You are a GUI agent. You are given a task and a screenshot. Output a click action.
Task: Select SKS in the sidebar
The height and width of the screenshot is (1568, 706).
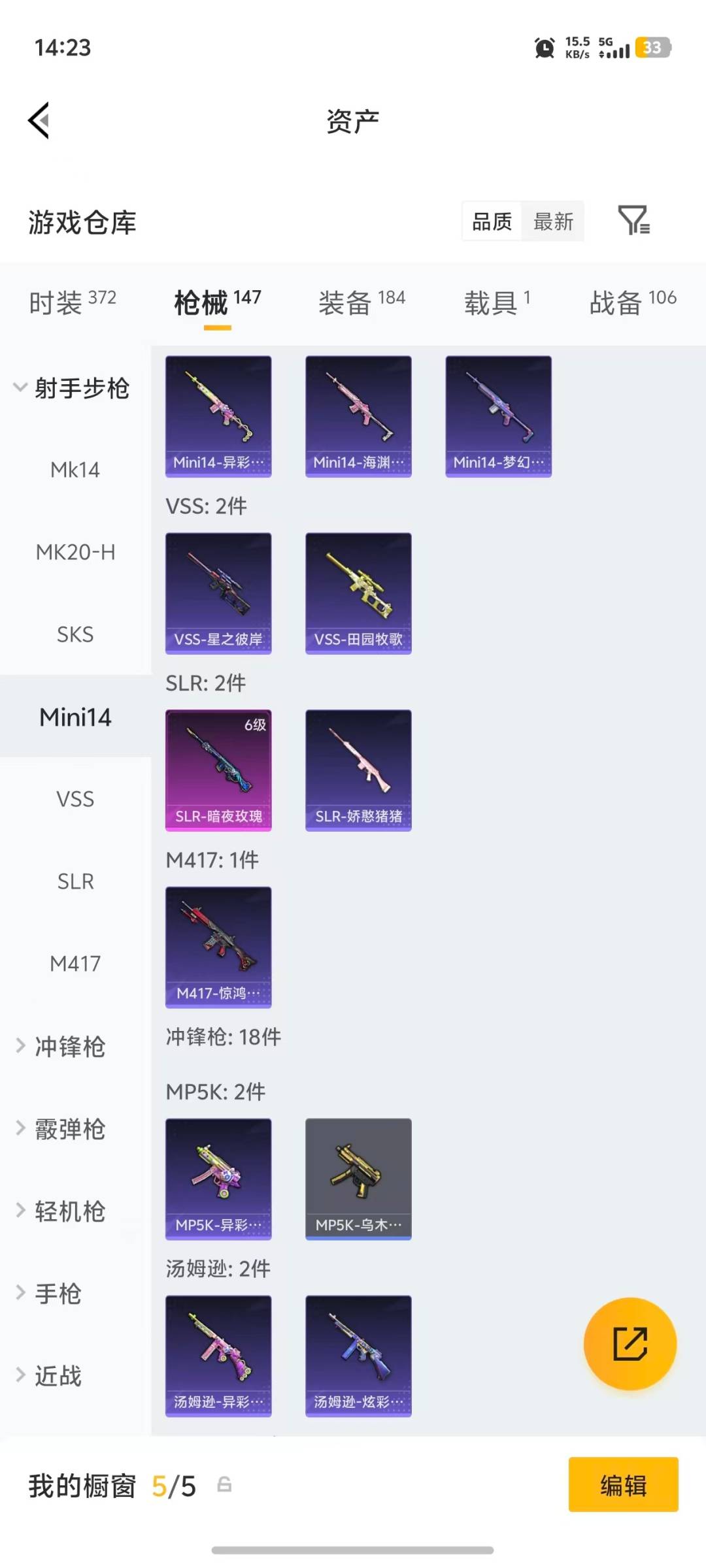75,634
